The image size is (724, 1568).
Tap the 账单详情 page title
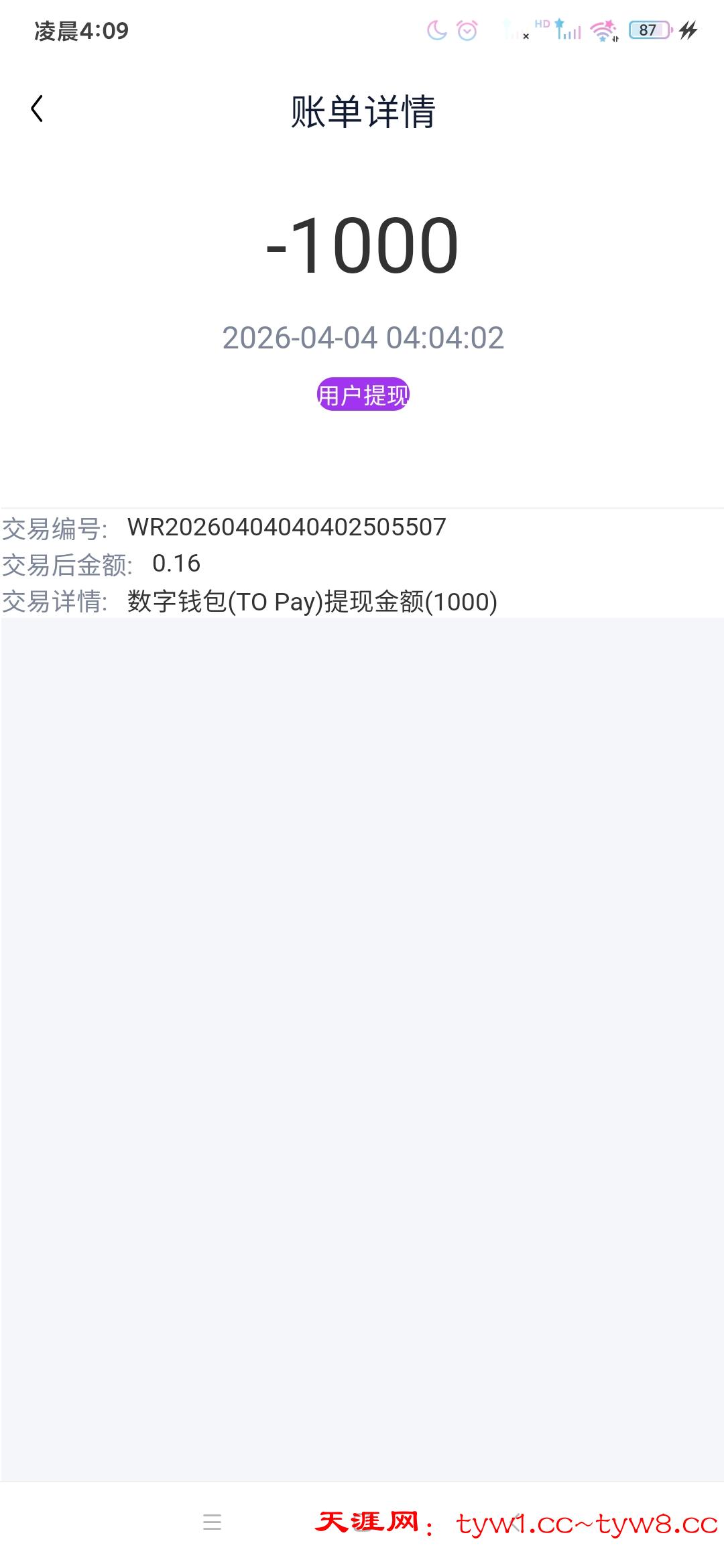pyautogui.click(x=362, y=112)
